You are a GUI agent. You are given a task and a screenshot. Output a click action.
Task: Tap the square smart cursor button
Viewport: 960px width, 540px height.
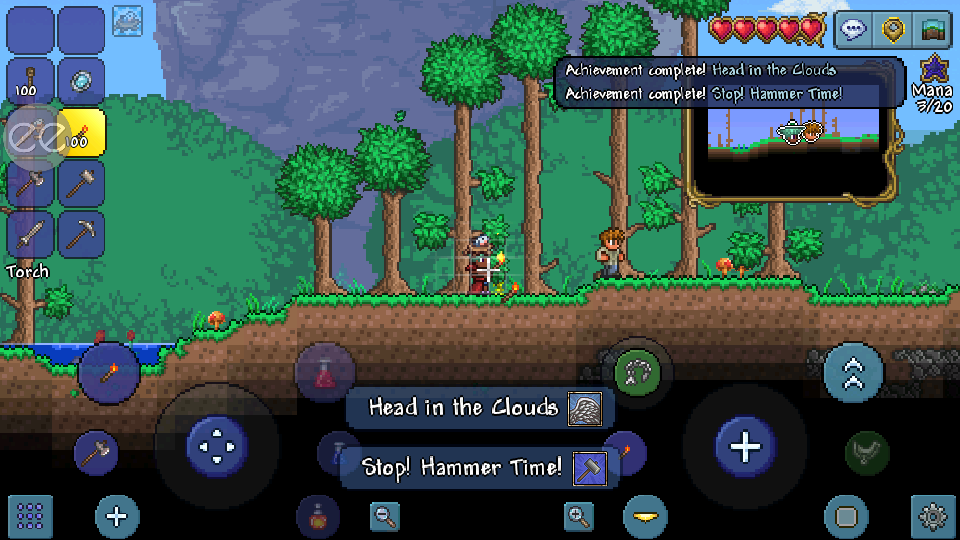click(846, 516)
